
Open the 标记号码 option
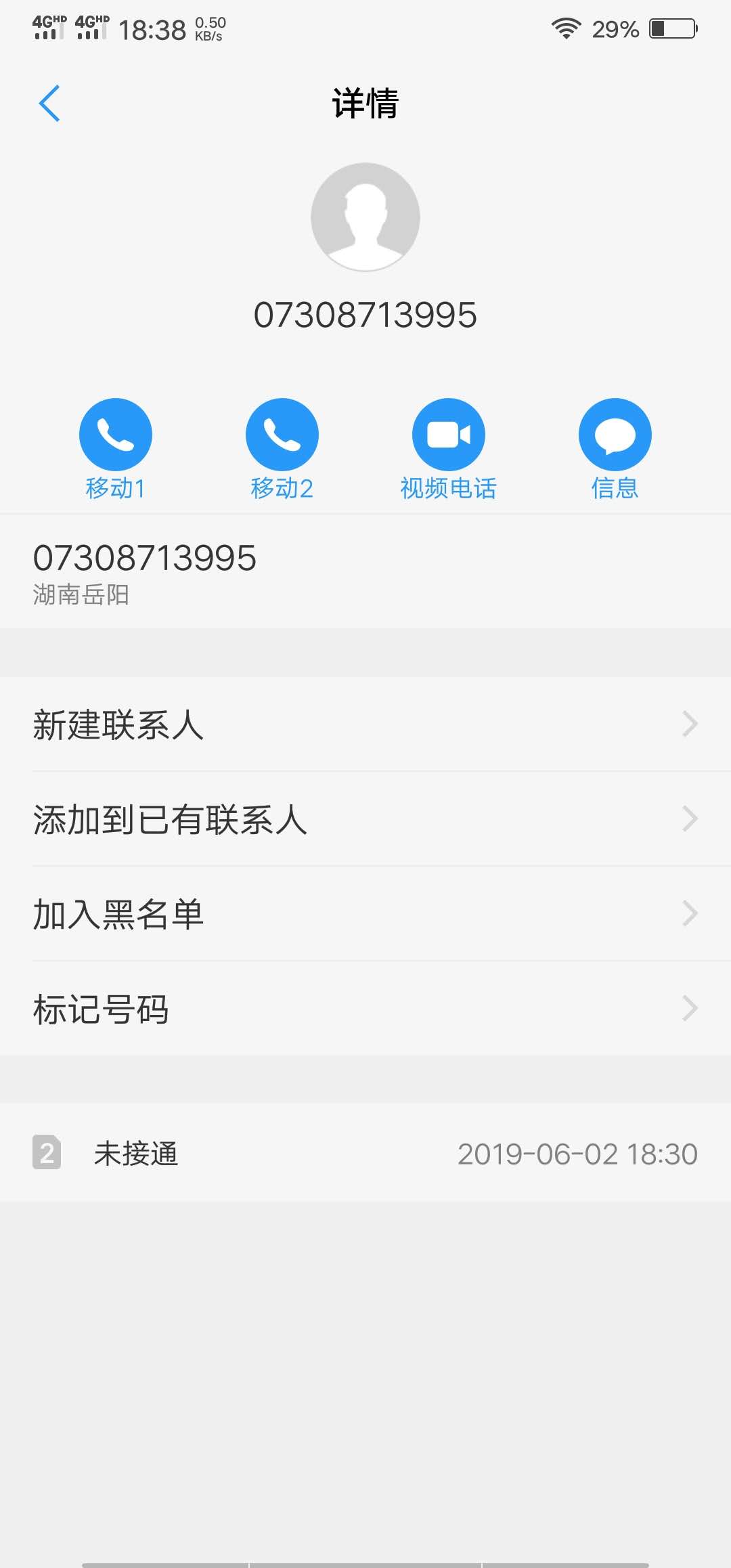[x=365, y=1009]
